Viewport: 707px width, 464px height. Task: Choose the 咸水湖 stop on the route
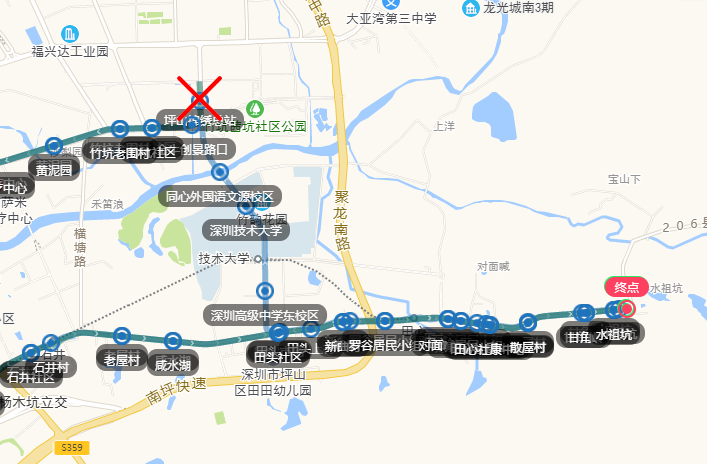click(x=172, y=340)
